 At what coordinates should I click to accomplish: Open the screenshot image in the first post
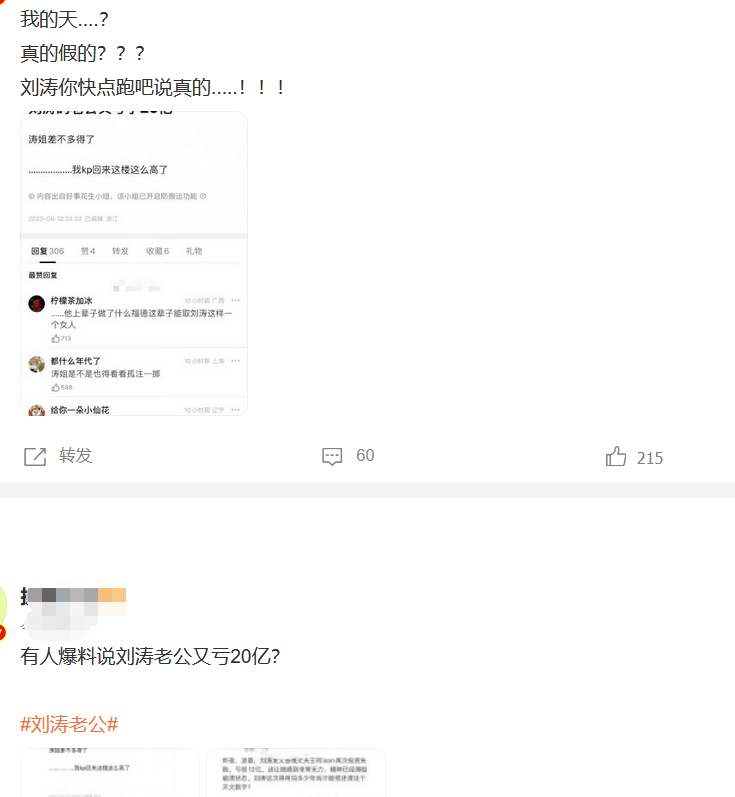tap(134, 263)
